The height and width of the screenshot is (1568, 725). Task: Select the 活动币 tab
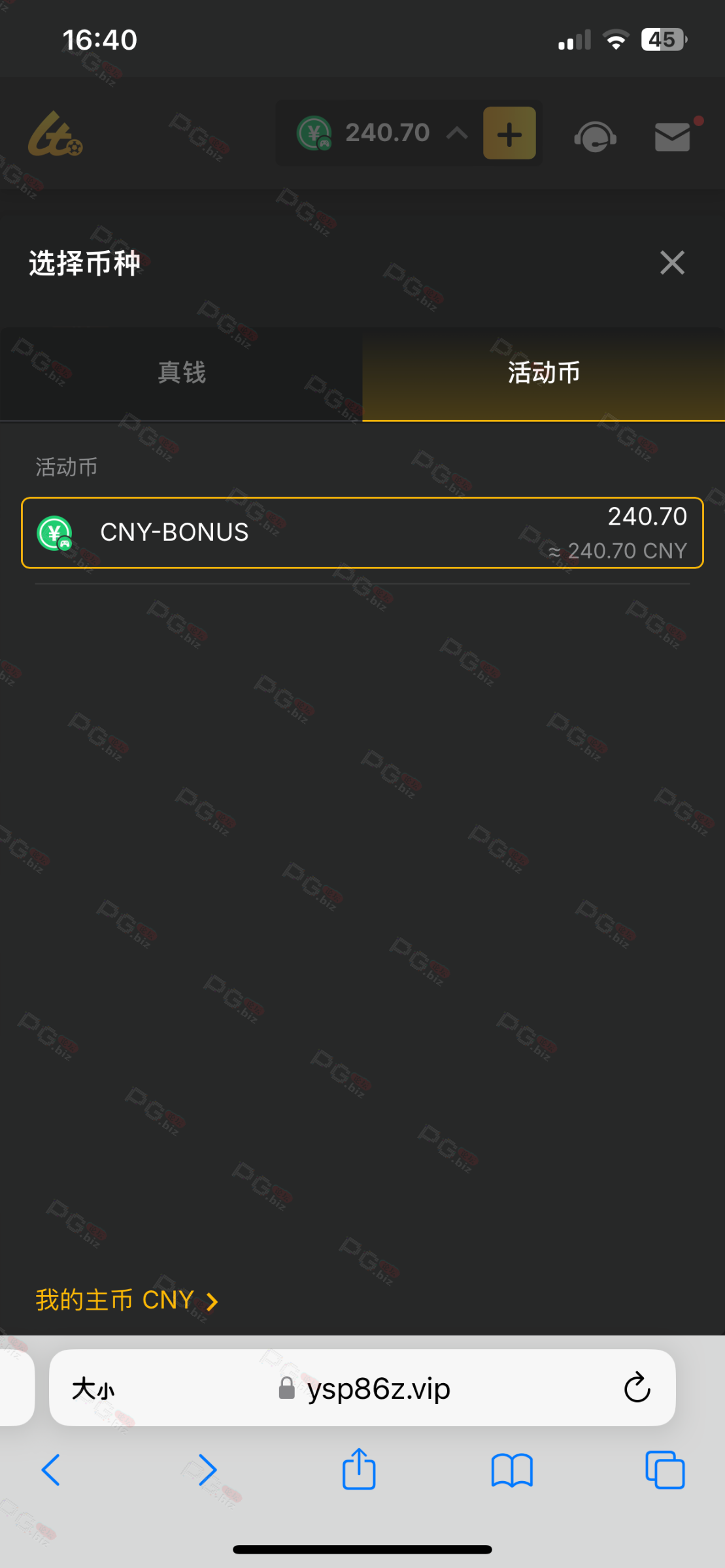pos(543,374)
